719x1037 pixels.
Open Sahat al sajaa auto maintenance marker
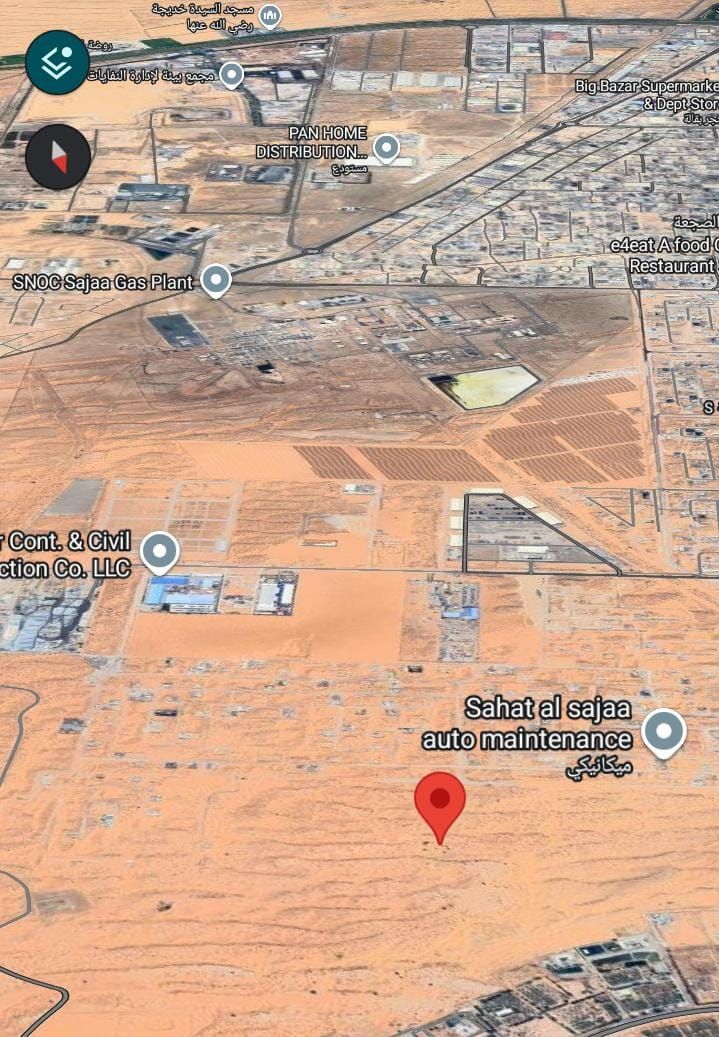click(x=664, y=731)
